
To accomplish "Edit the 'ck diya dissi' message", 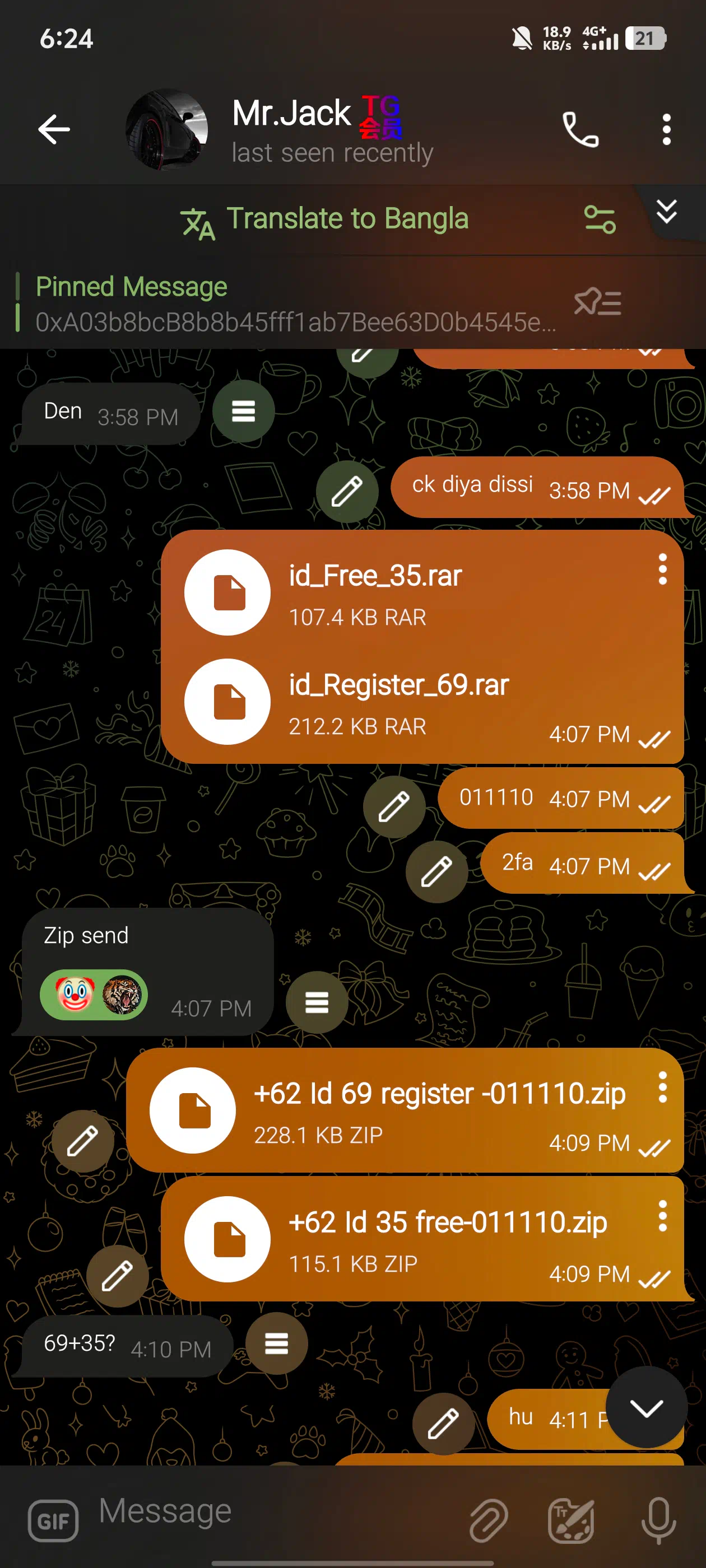I will 347,491.
